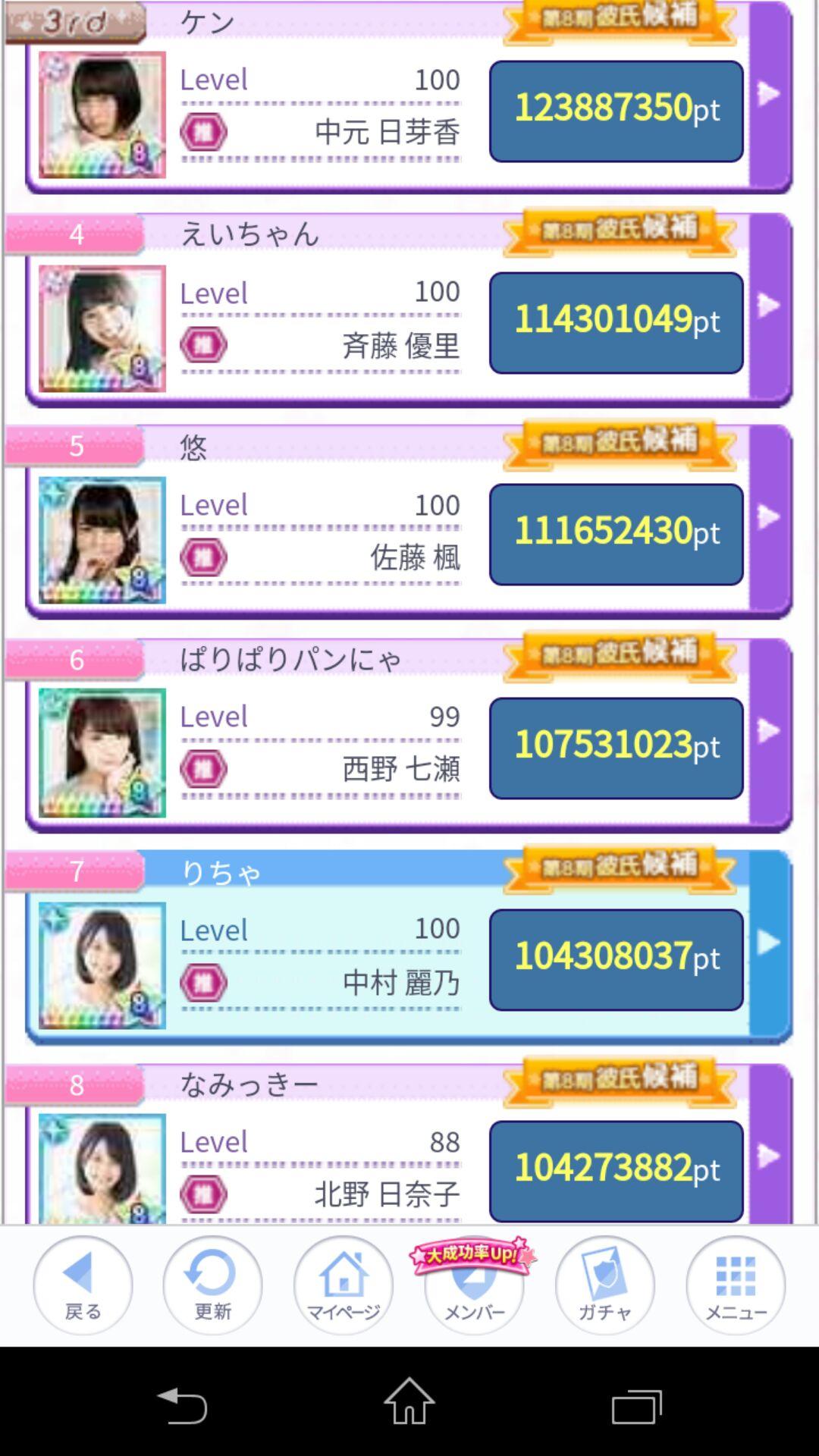Screen dimensions: 819x1456
Task: Open ケン's ranking entry arrow
Action: (x=769, y=94)
